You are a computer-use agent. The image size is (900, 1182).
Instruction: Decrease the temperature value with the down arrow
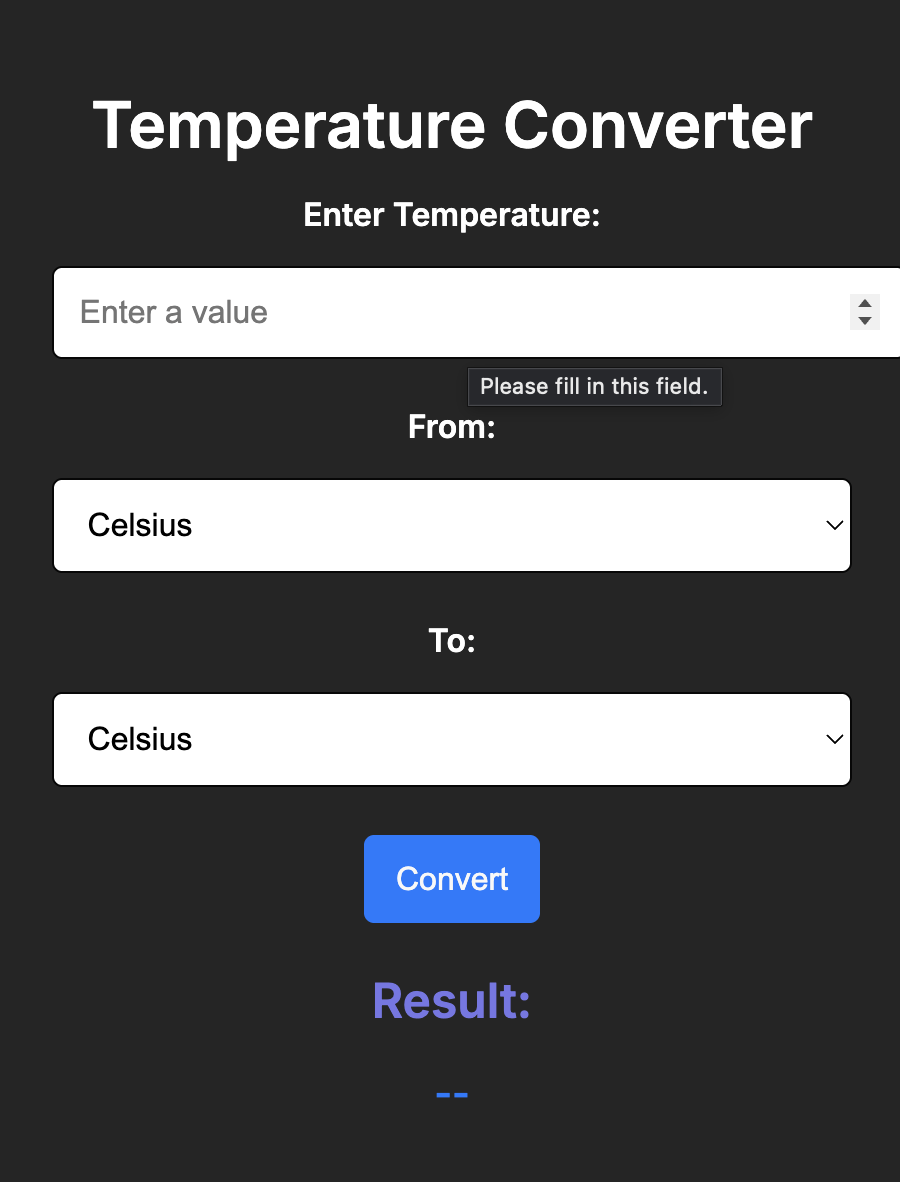coord(865,321)
